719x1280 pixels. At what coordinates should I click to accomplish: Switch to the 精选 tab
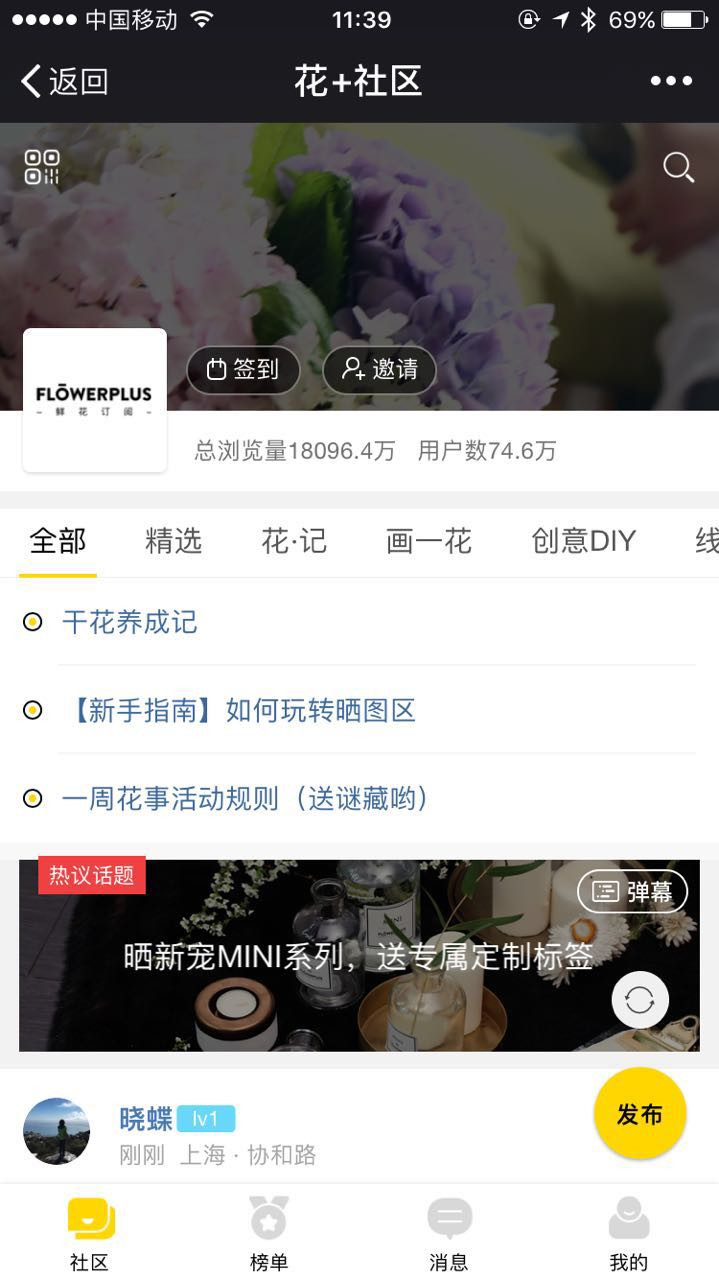tap(173, 541)
